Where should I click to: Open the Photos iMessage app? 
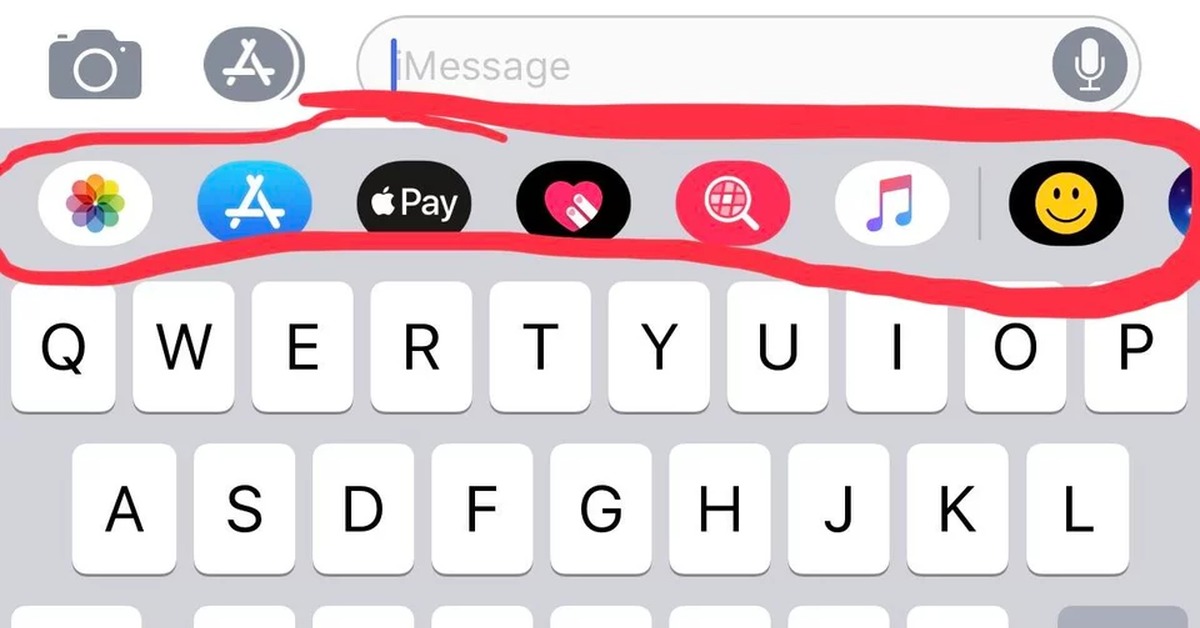[95, 204]
